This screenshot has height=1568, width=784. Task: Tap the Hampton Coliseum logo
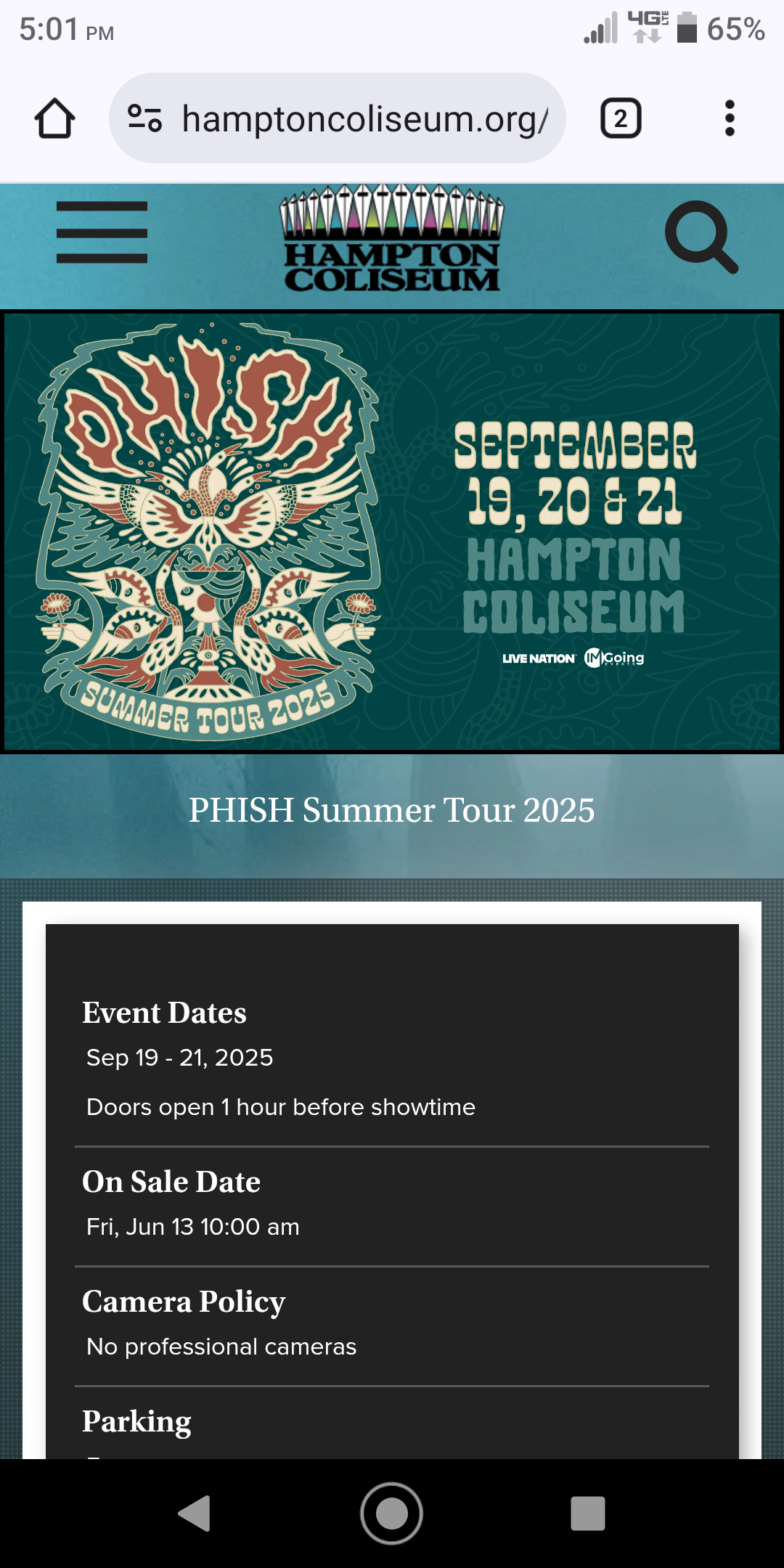pyautogui.click(x=392, y=239)
